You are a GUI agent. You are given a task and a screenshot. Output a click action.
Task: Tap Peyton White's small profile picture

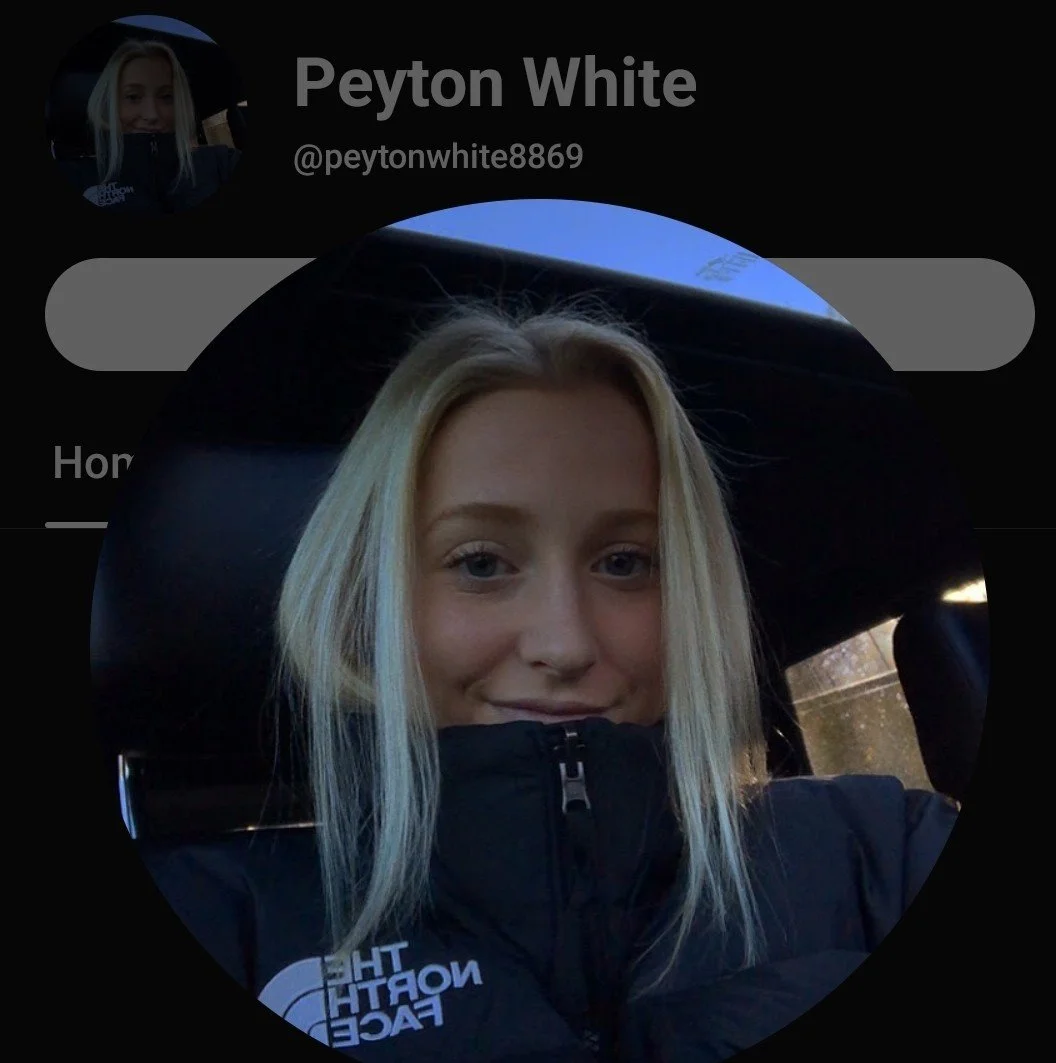pyautogui.click(x=146, y=116)
